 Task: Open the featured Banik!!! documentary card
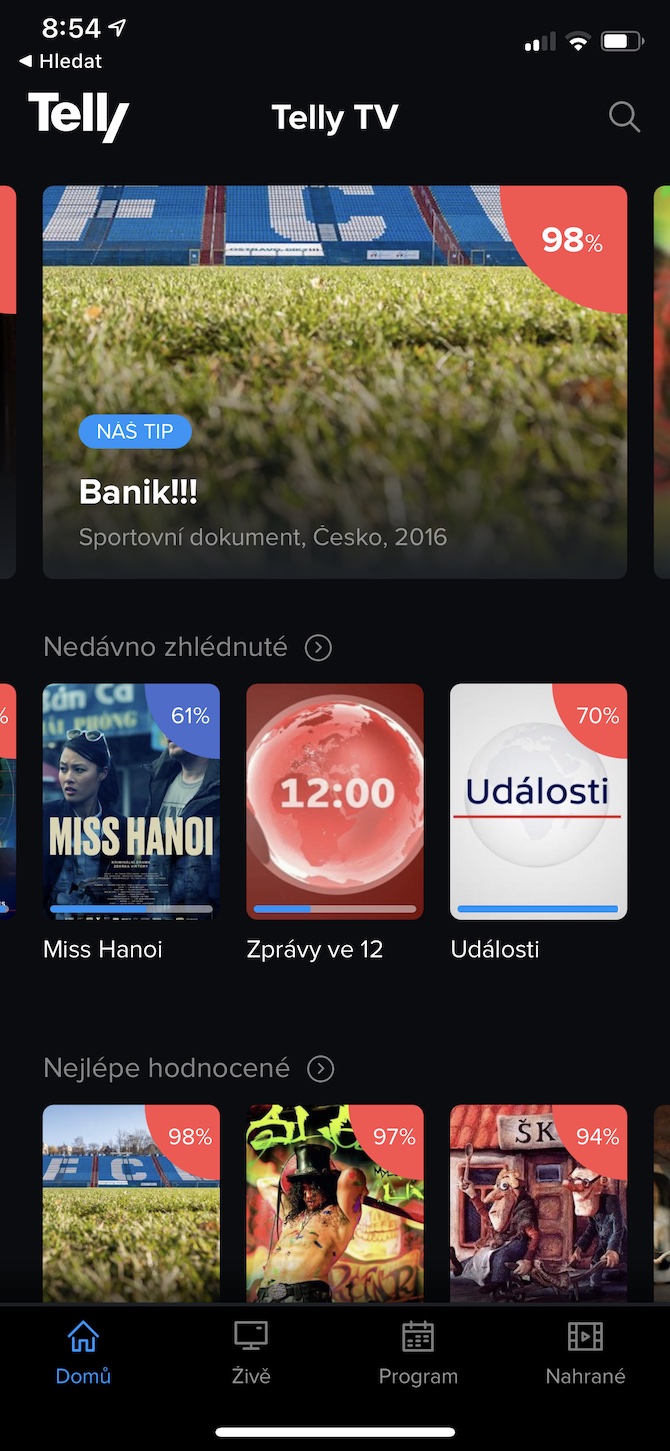point(334,382)
